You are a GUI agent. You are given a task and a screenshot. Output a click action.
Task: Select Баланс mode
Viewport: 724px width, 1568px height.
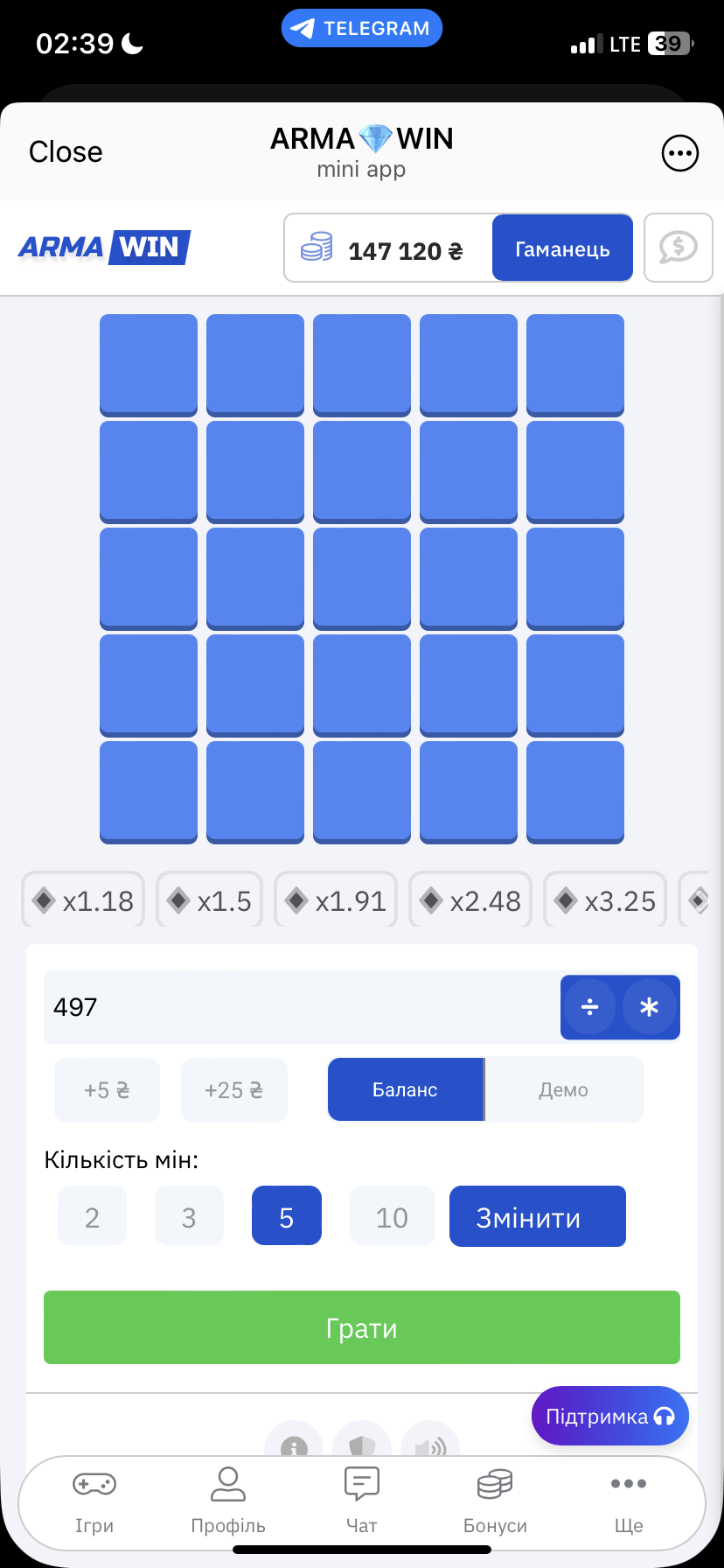tap(405, 1090)
